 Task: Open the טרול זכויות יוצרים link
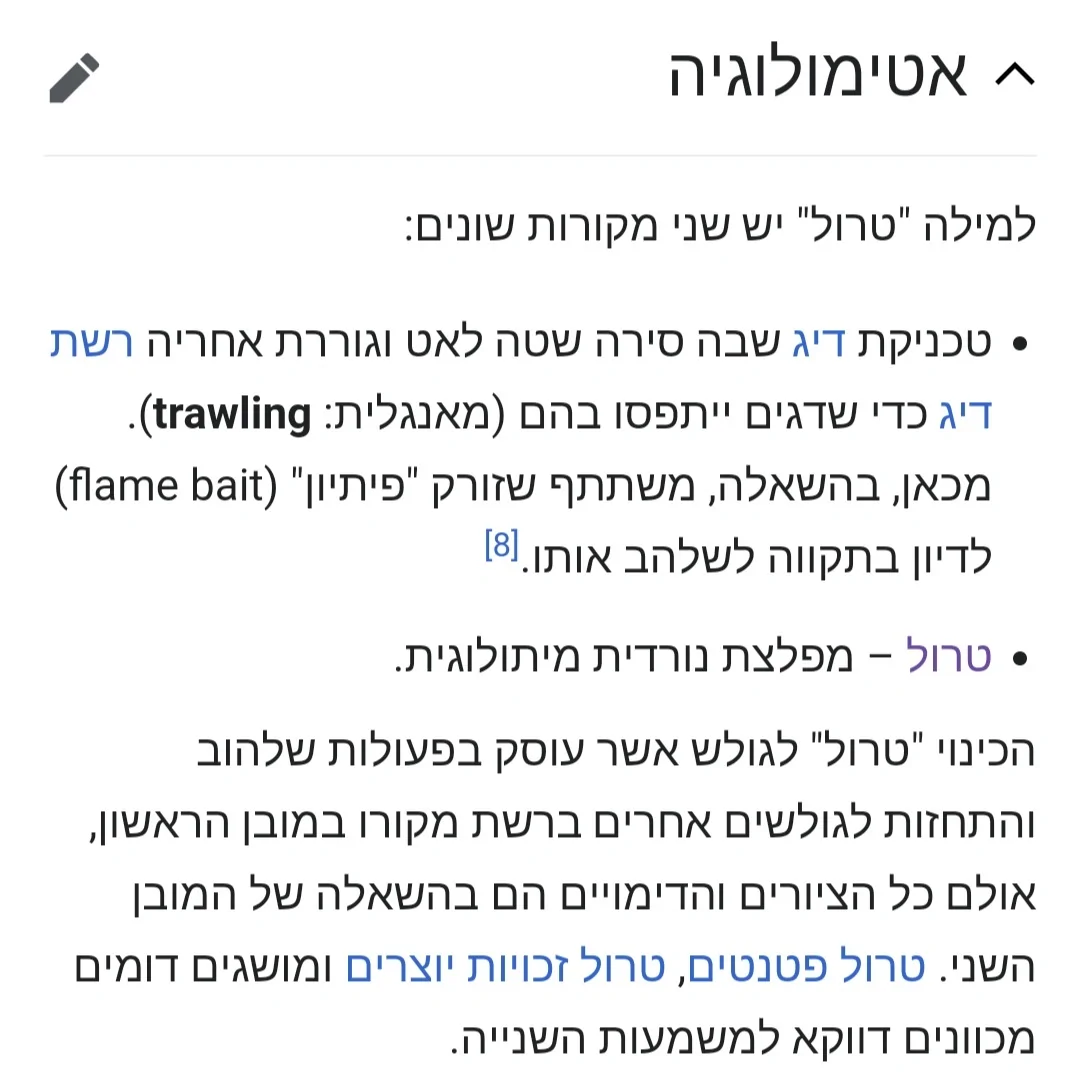click(506, 968)
